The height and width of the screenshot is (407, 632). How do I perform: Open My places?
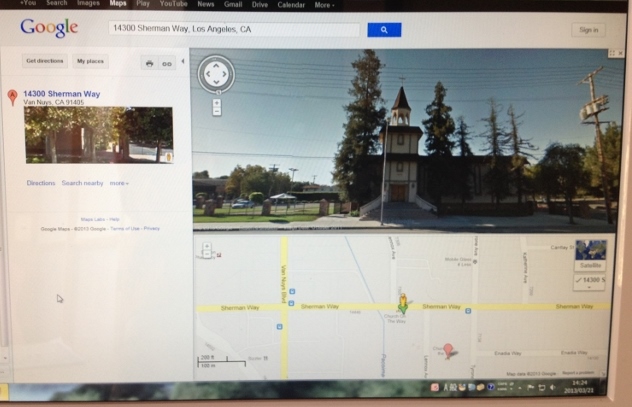coord(91,62)
